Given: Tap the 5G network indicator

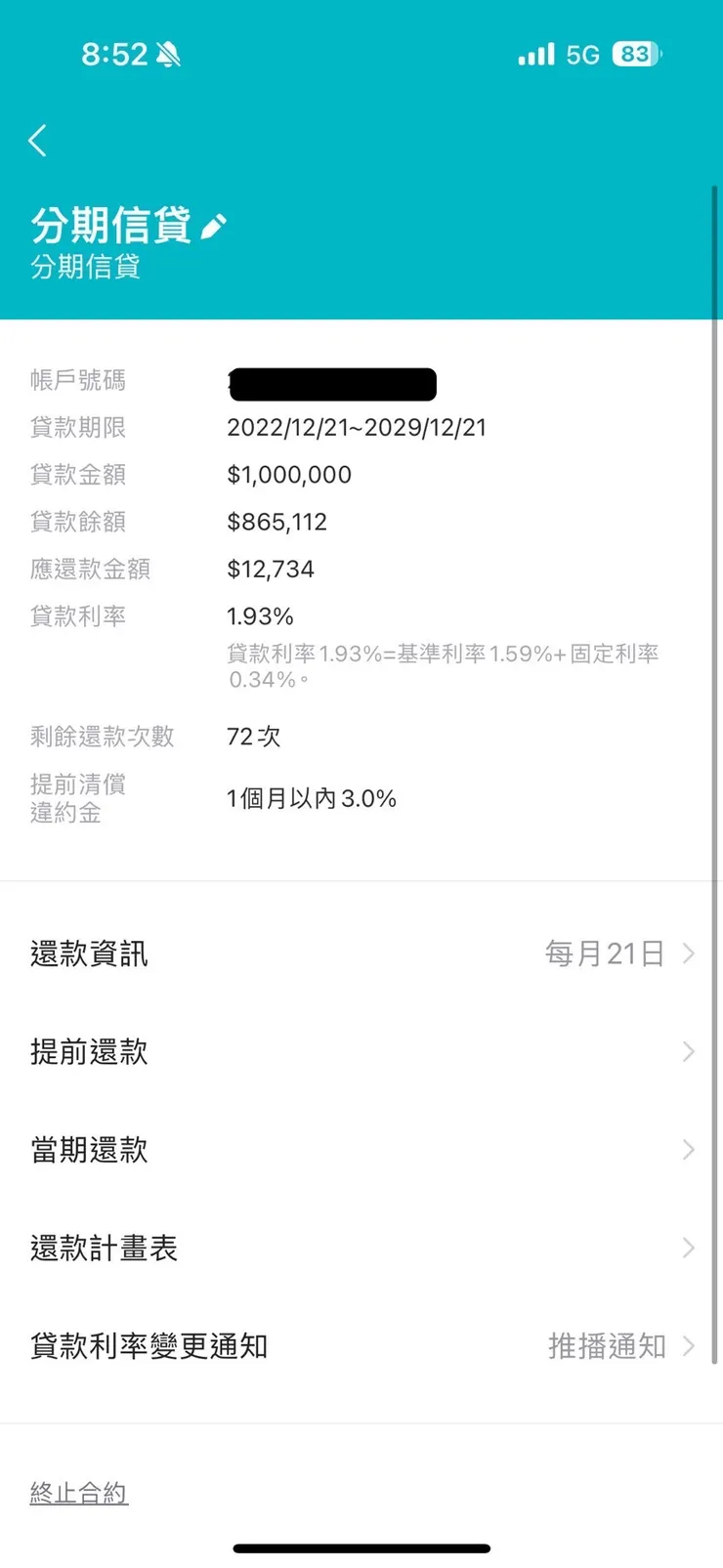Looking at the screenshot, I should coord(580,54).
